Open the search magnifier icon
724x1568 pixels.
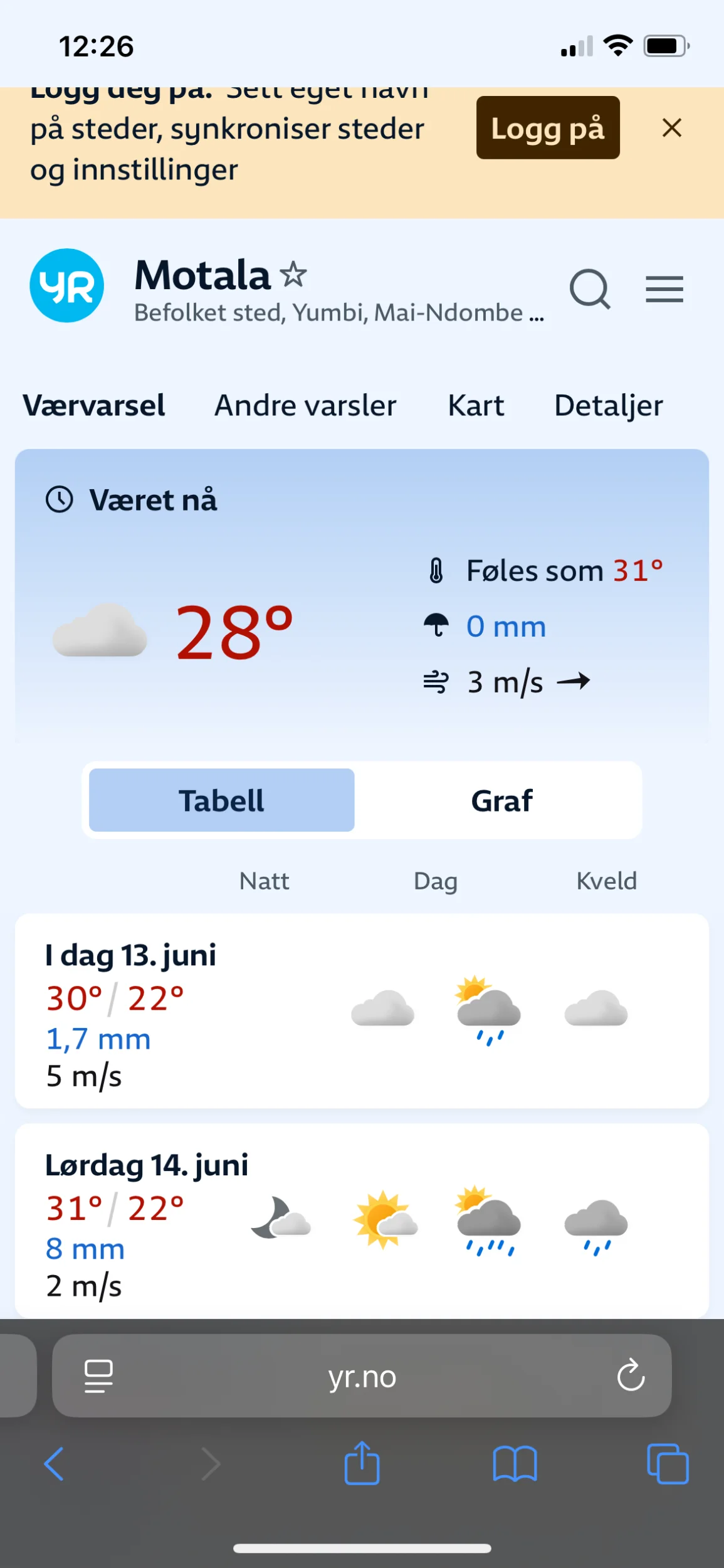(589, 289)
